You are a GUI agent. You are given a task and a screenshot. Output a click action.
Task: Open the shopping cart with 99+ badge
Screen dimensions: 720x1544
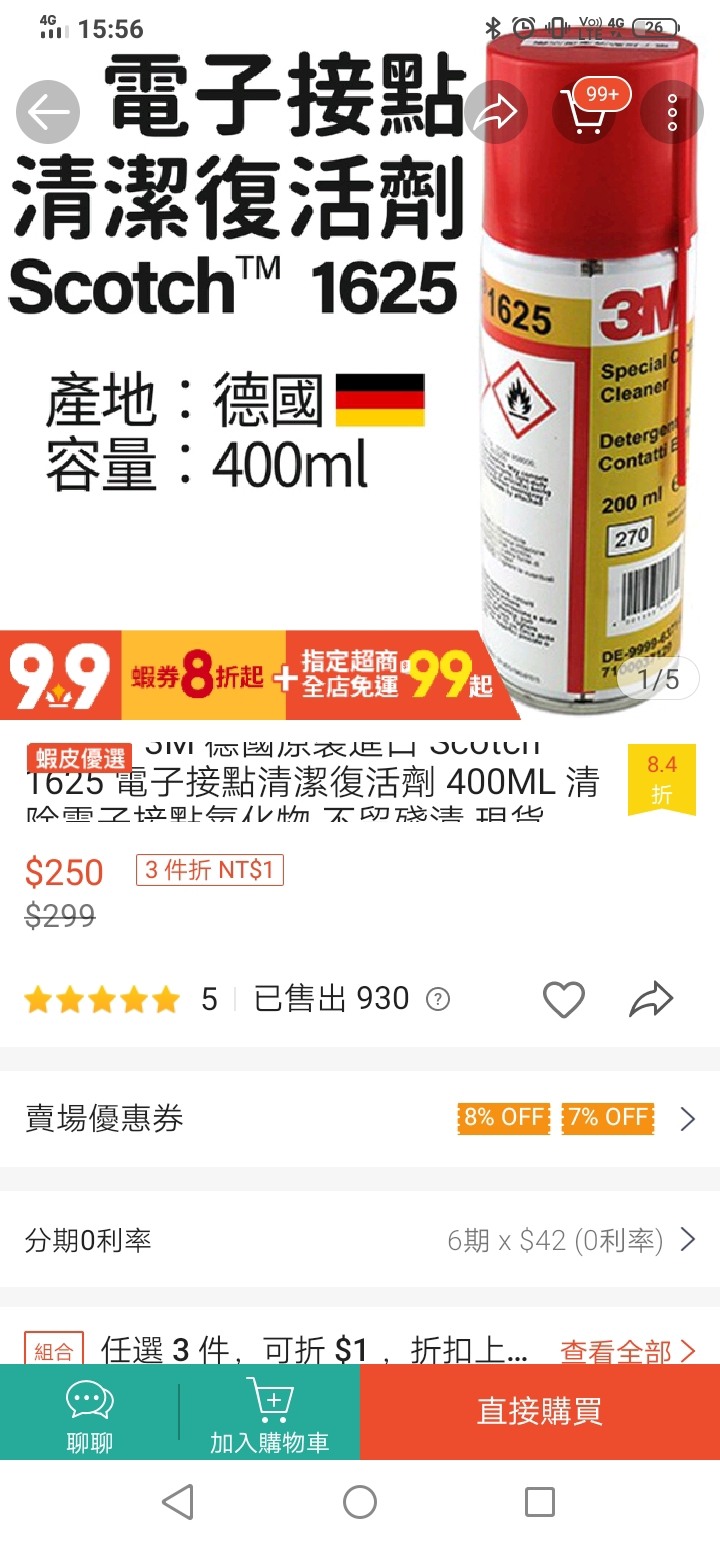pyautogui.click(x=587, y=111)
